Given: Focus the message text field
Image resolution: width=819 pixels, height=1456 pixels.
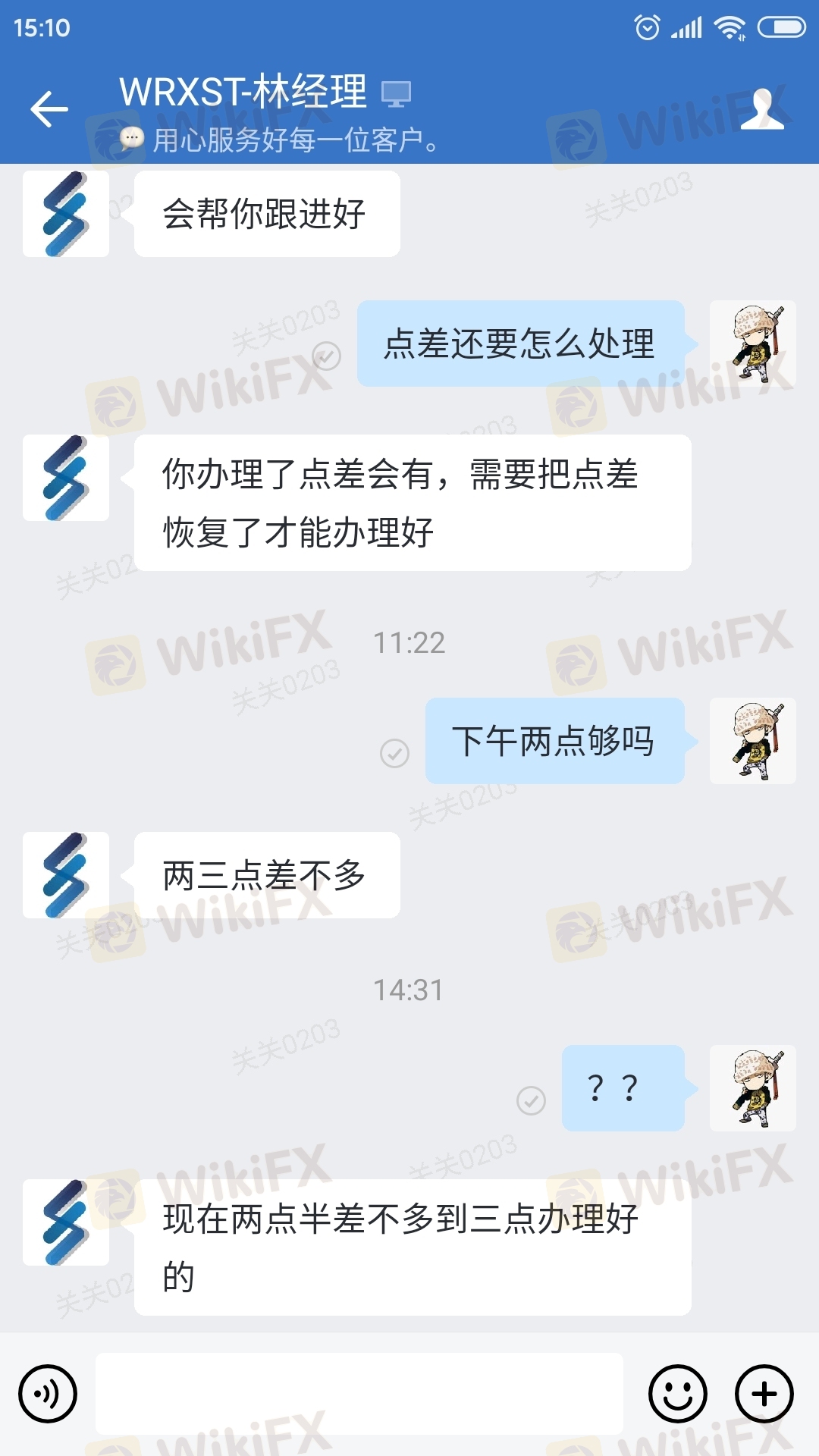Looking at the screenshot, I should [359, 1394].
